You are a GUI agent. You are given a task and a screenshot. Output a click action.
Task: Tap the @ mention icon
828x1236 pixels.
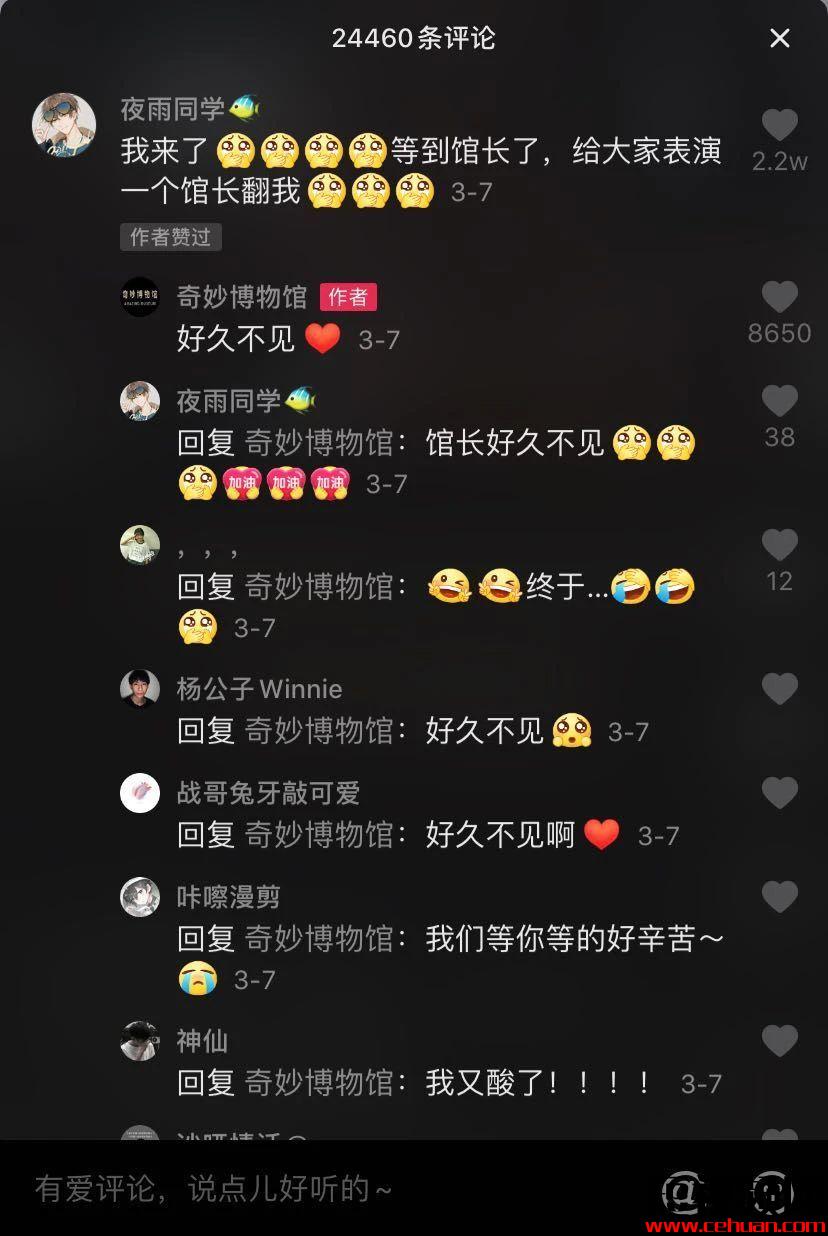(683, 1191)
